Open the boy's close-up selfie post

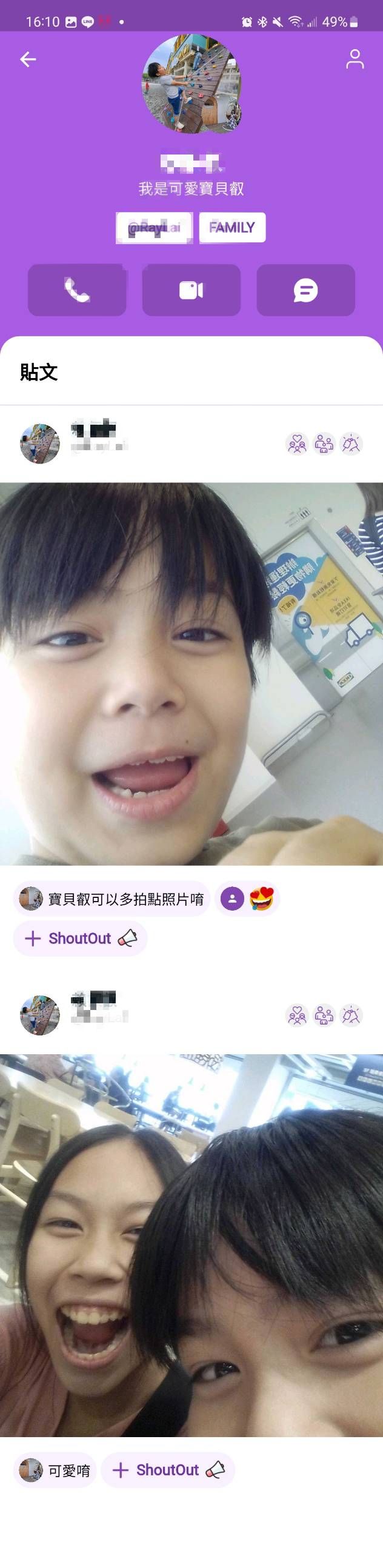pos(191,673)
